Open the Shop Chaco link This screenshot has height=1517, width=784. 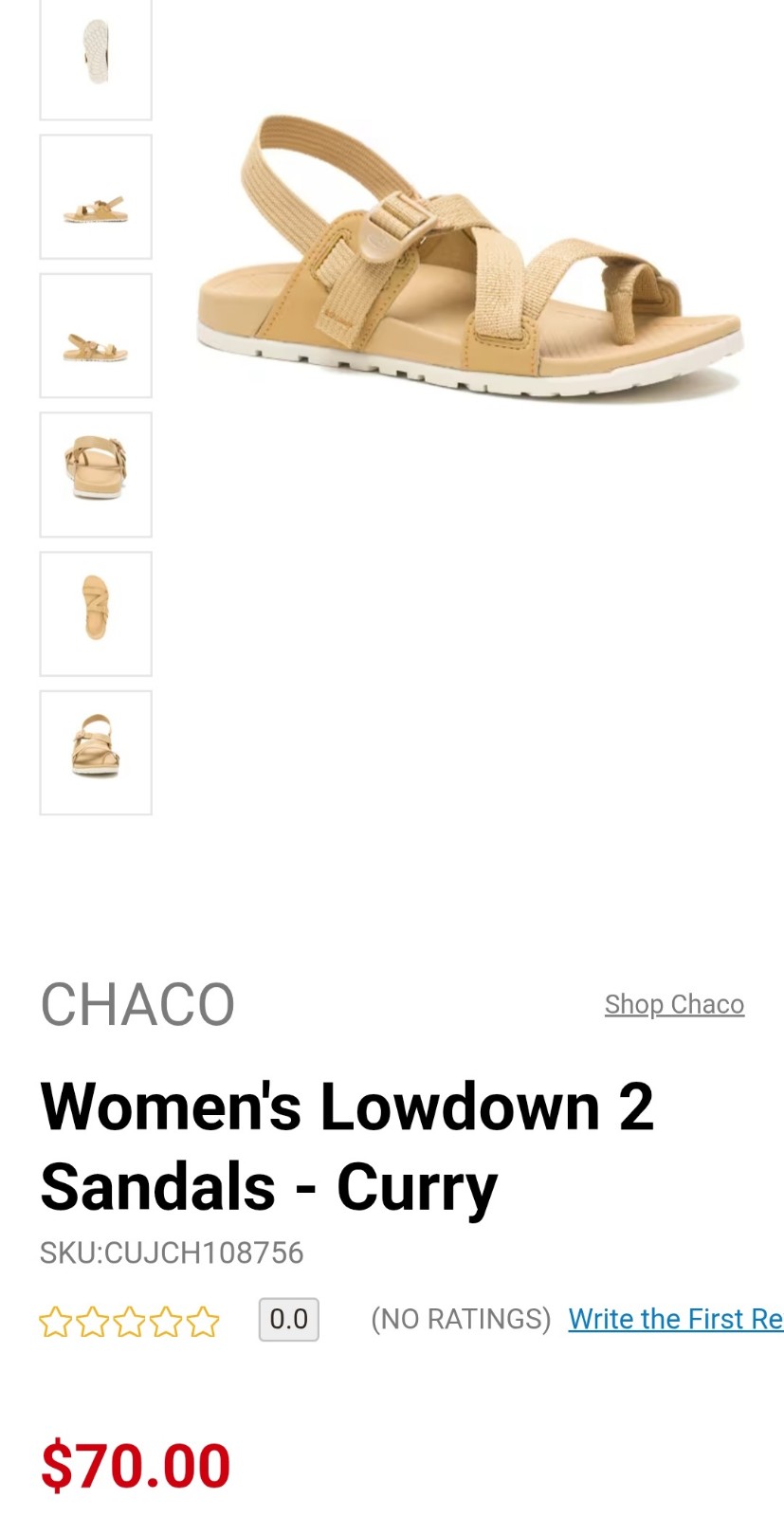(674, 1004)
